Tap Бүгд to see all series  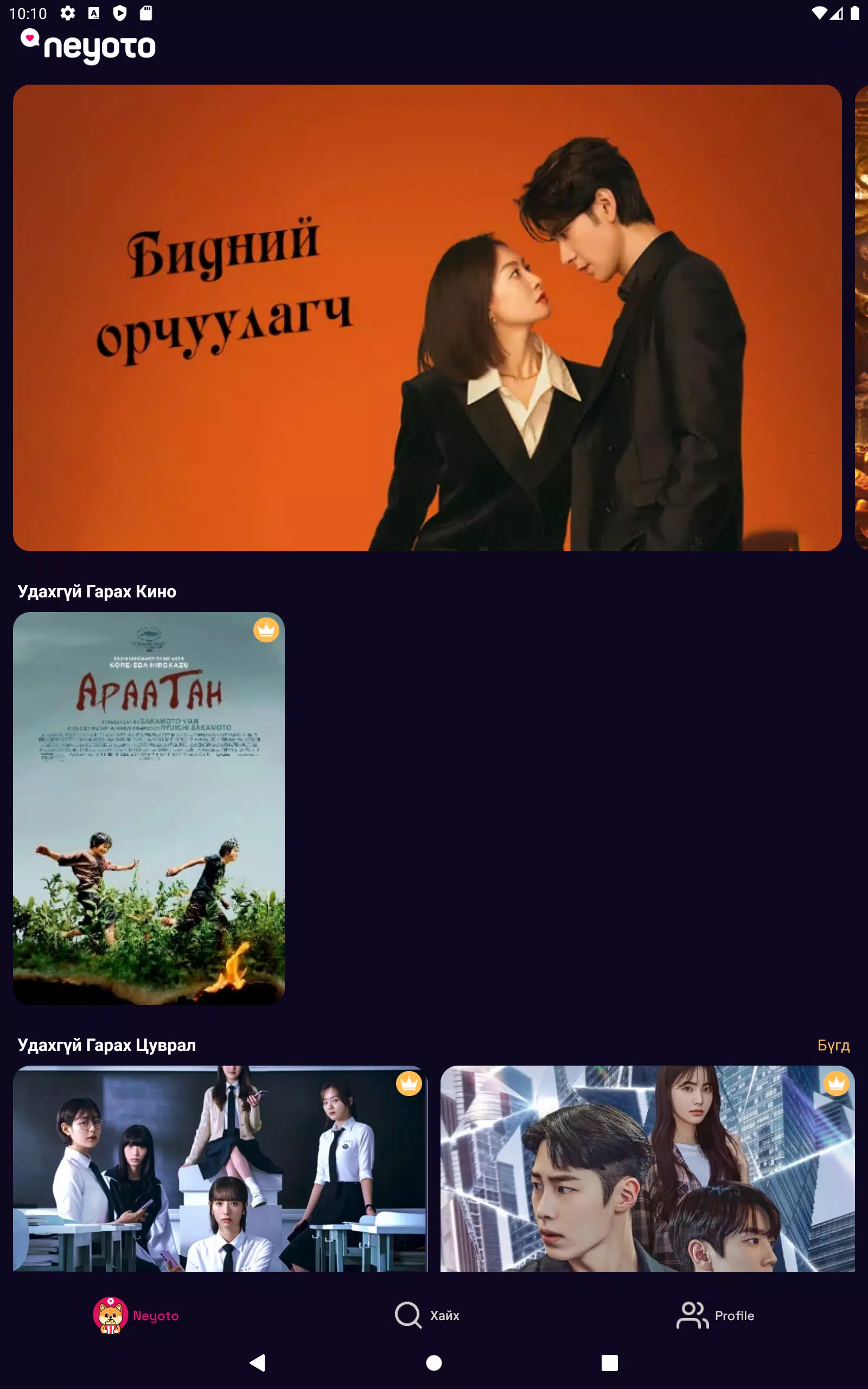[x=833, y=1045]
